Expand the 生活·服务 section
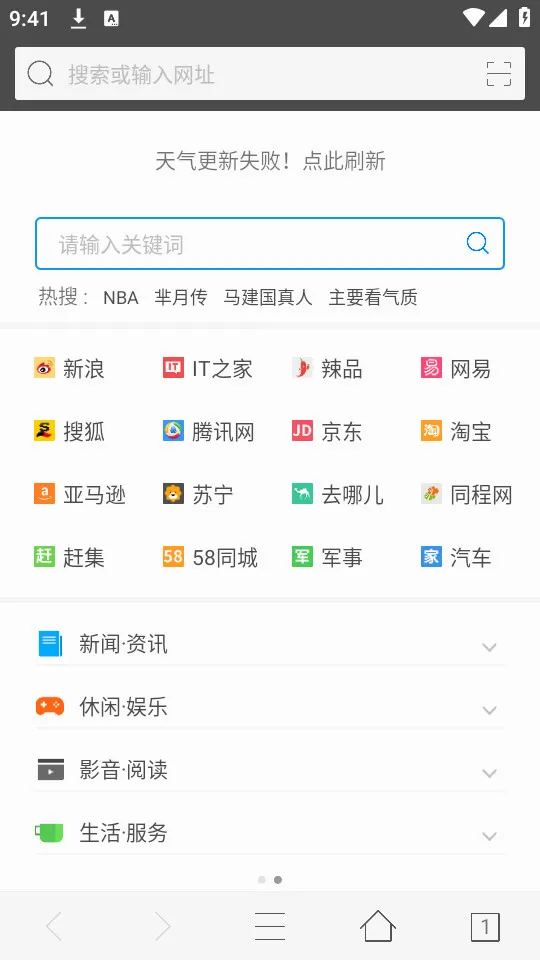This screenshot has height=960, width=540. (x=270, y=834)
